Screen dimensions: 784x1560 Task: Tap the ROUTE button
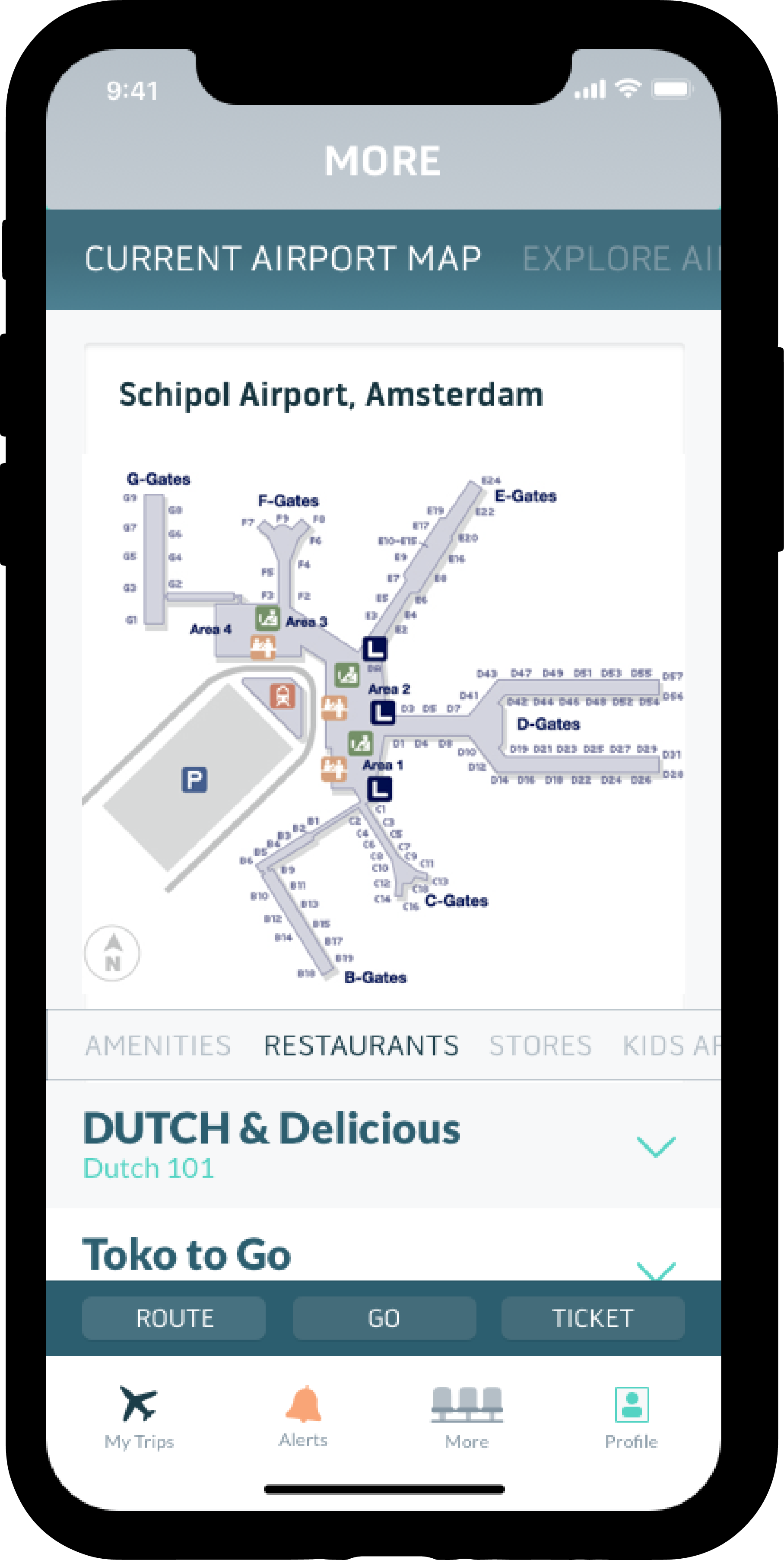click(x=174, y=1319)
